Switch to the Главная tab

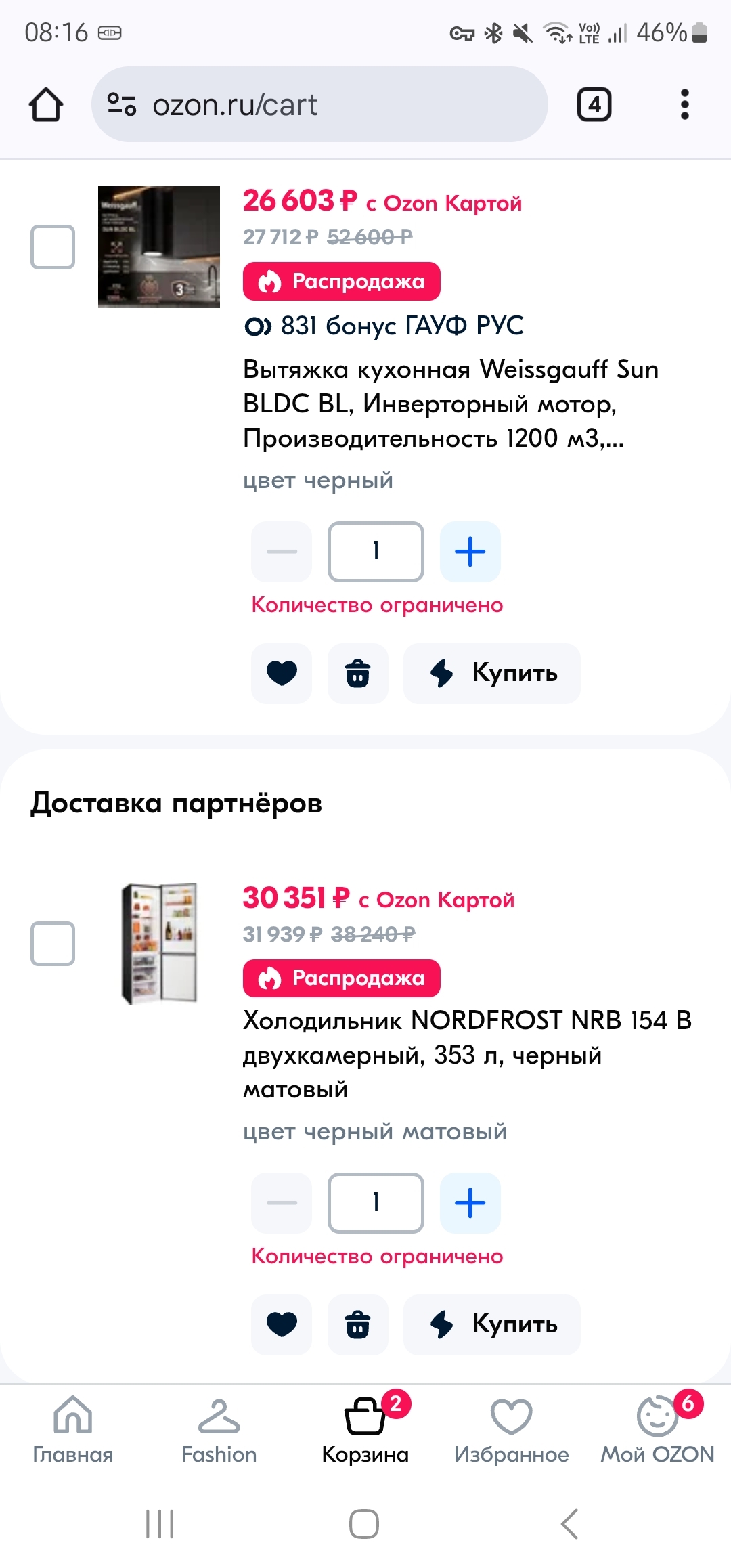[73, 1429]
